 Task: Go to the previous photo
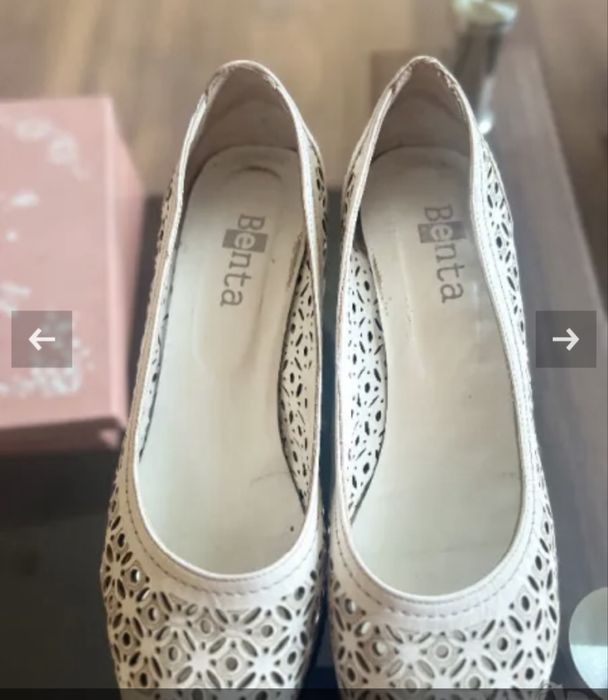click(x=41, y=339)
